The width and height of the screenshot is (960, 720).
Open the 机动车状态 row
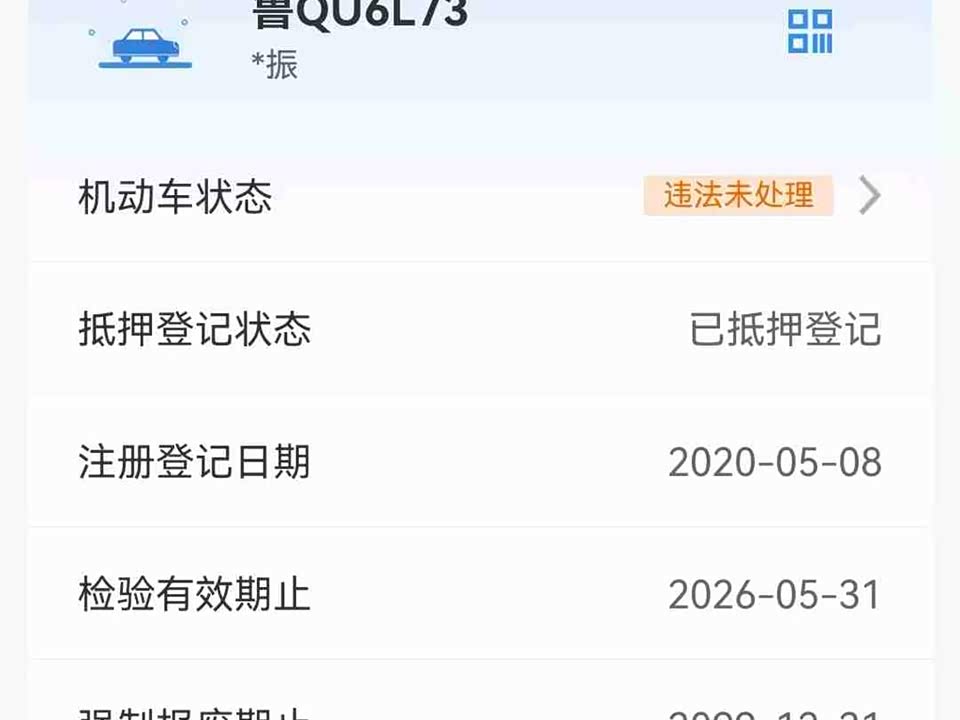(x=480, y=197)
